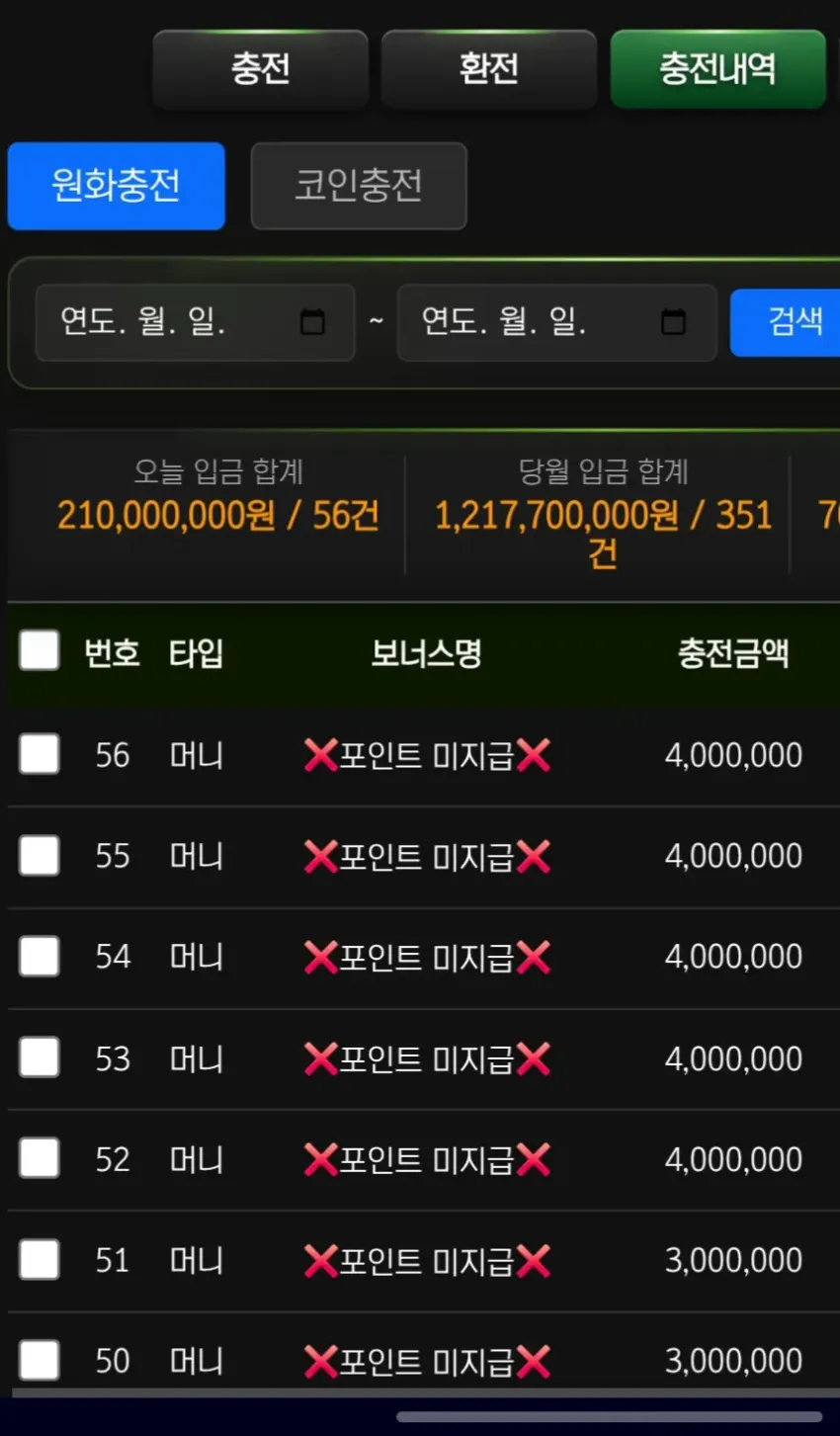The image size is (840, 1436).
Task: Tick the checkbox for row 50
Action: pyautogui.click(x=40, y=1360)
